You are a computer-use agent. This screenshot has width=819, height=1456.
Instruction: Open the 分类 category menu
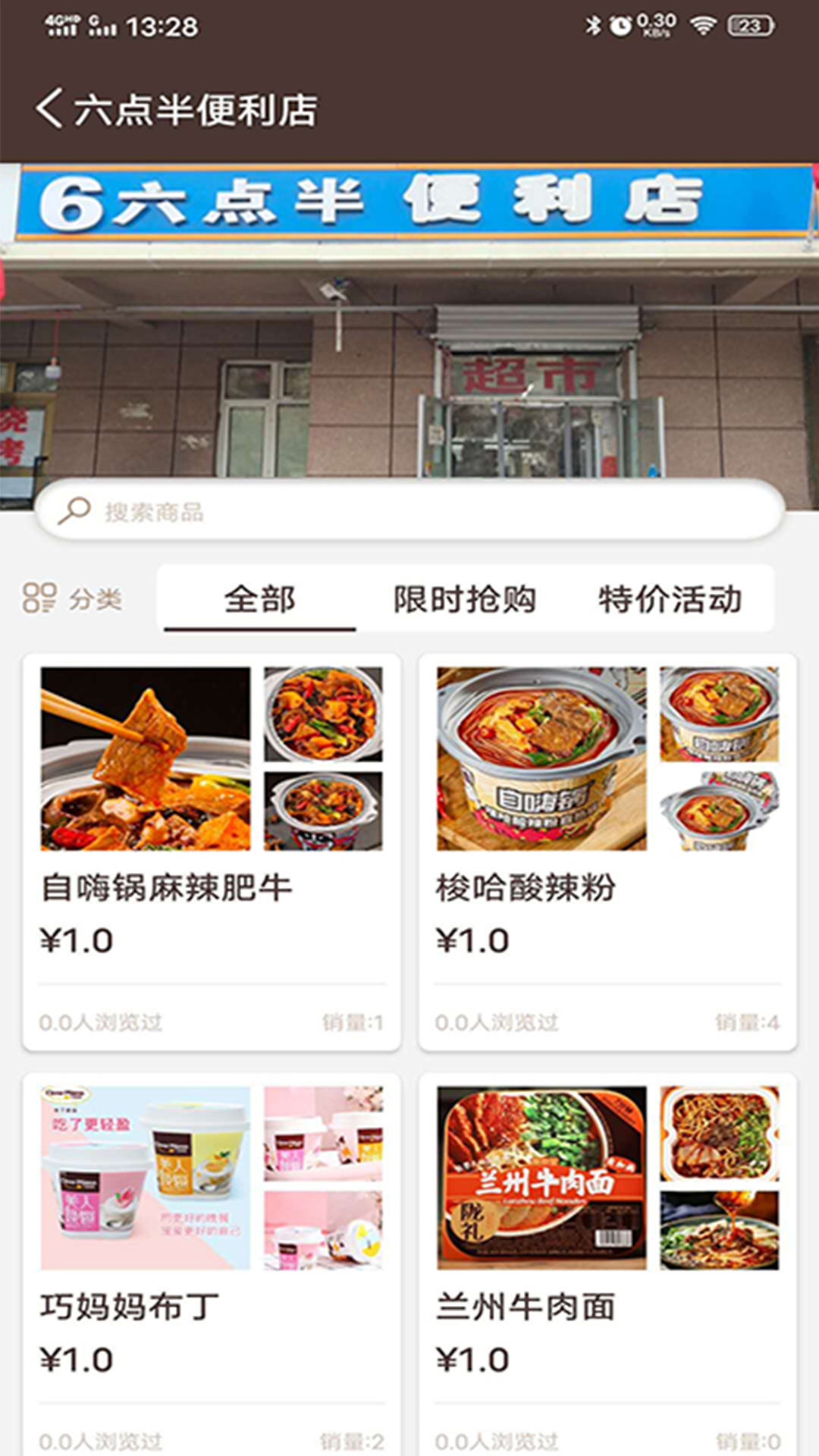coord(73,598)
